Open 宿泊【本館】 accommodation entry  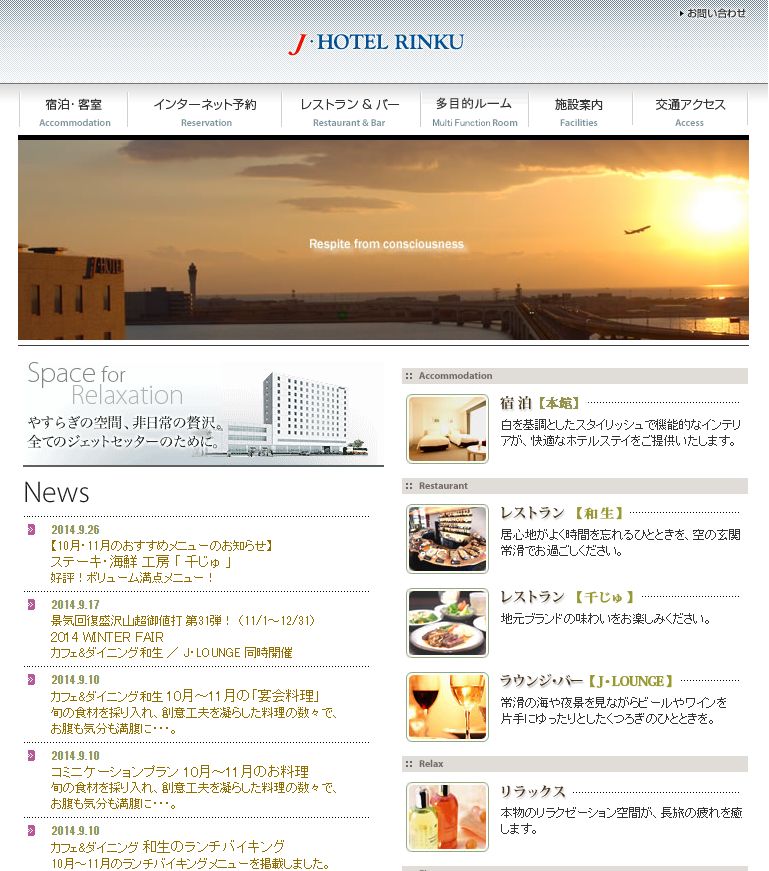pos(540,404)
